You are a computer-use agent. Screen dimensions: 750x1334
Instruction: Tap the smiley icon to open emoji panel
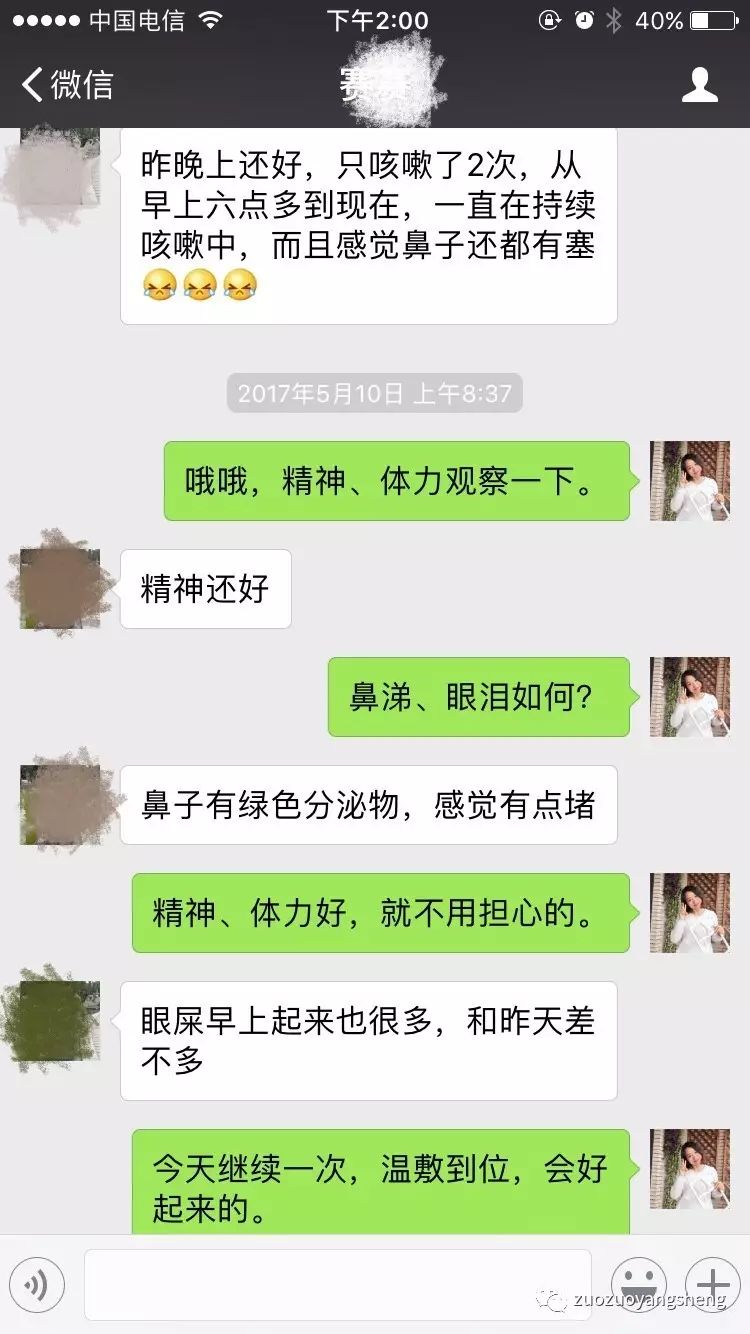point(637,1284)
